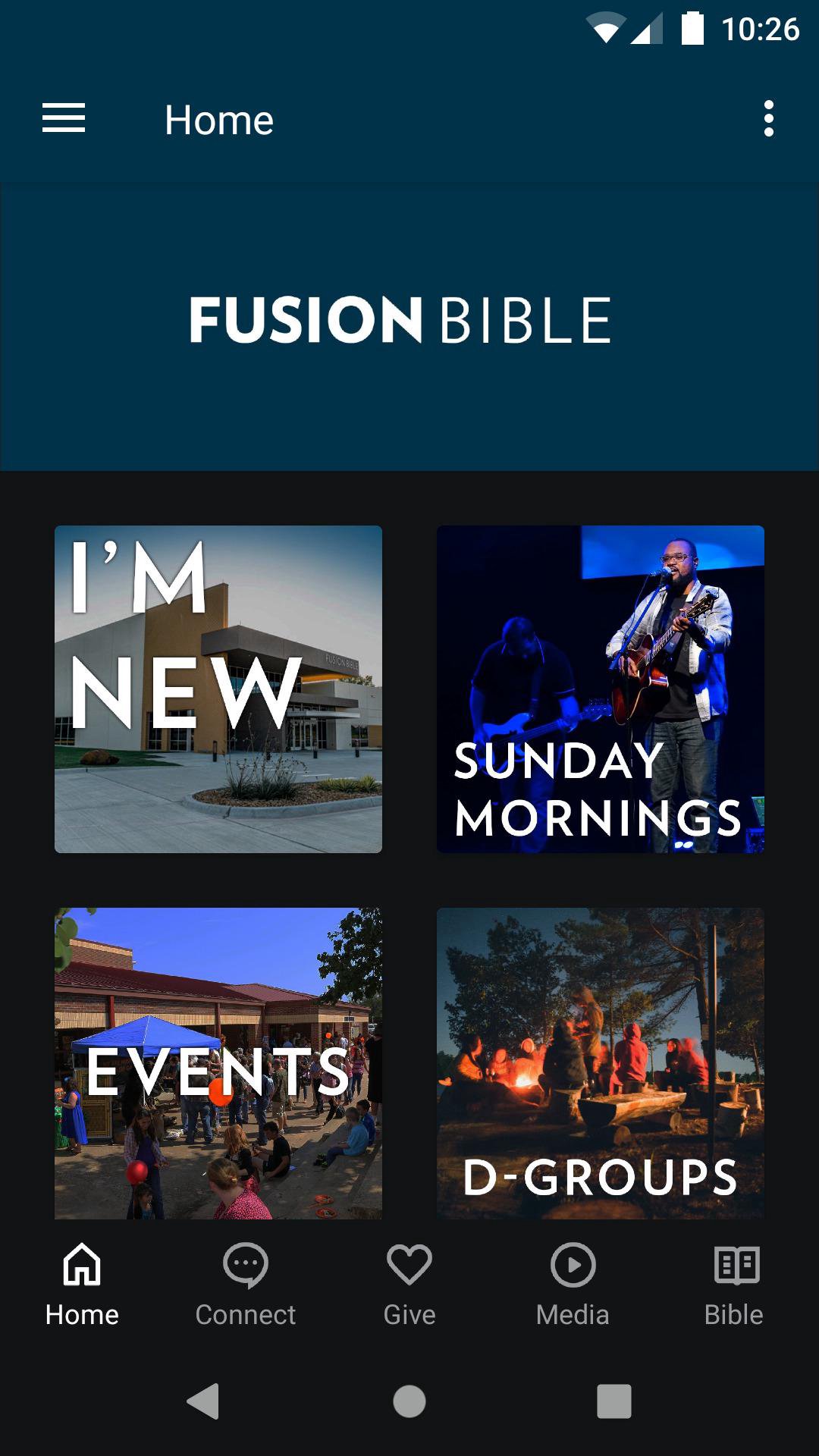
Task: Open the system recent apps view
Action: 614,1401
